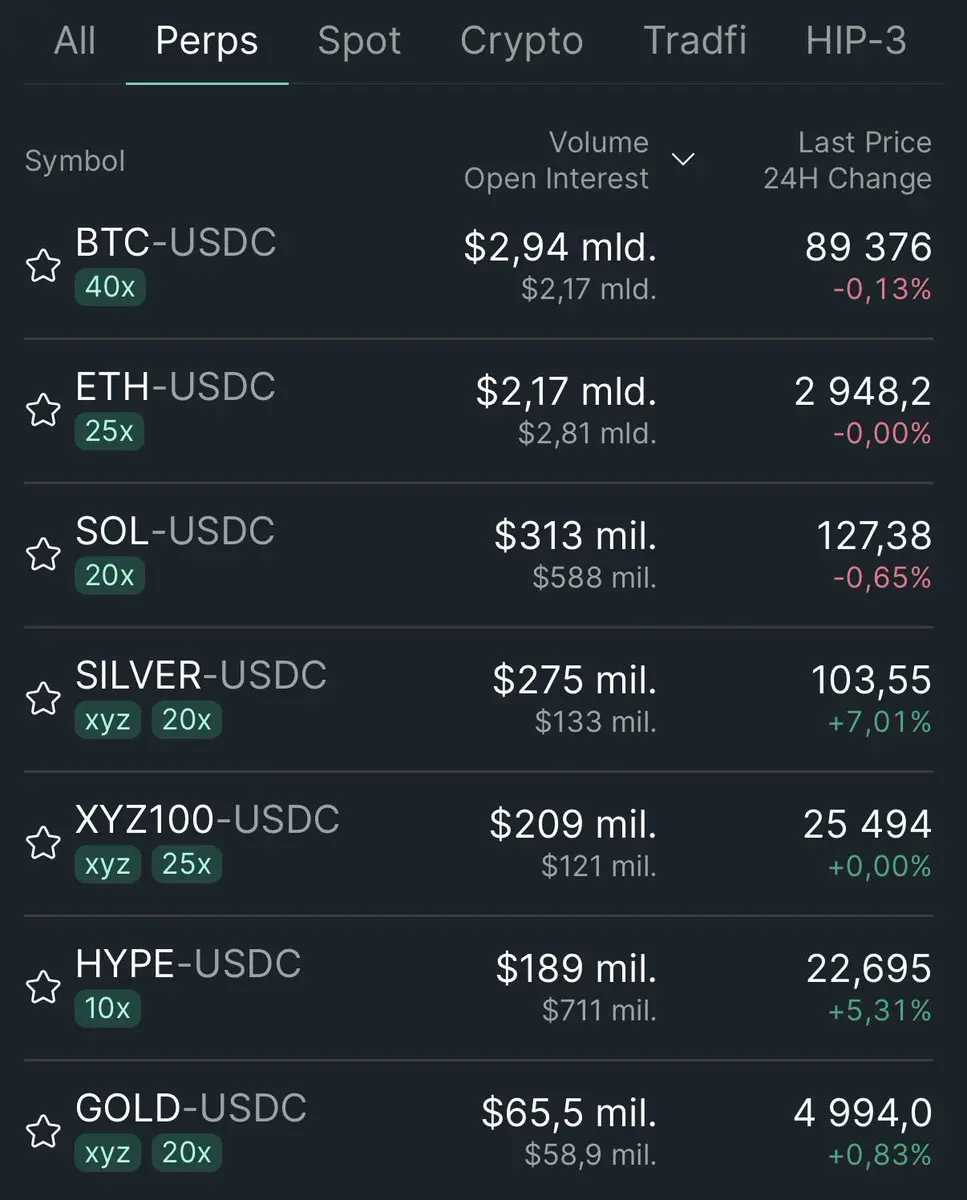This screenshot has height=1200, width=967.
Task: Switch to the All tab
Action: (x=74, y=41)
